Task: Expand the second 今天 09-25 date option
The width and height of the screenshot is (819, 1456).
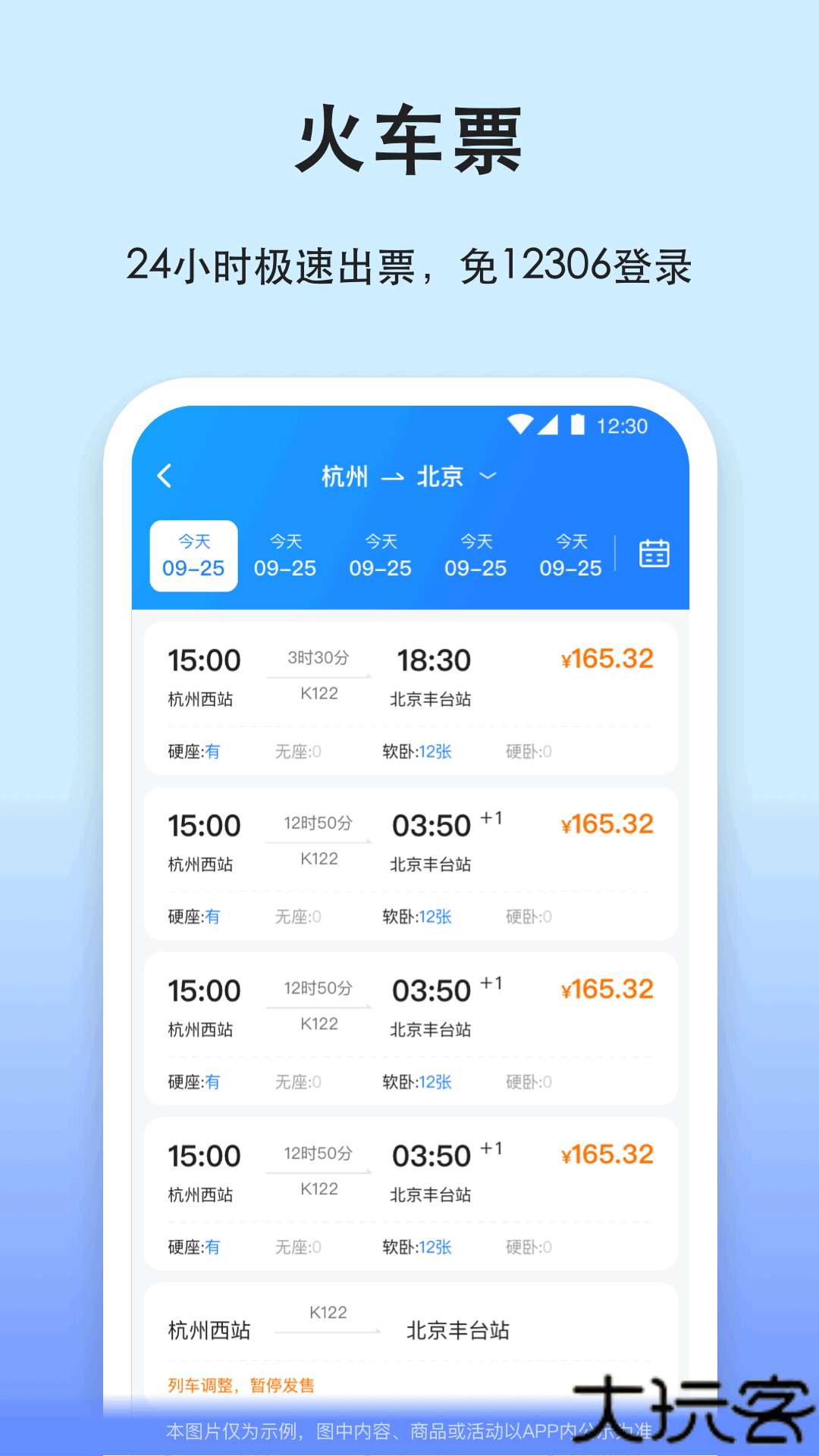Action: [284, 554]
